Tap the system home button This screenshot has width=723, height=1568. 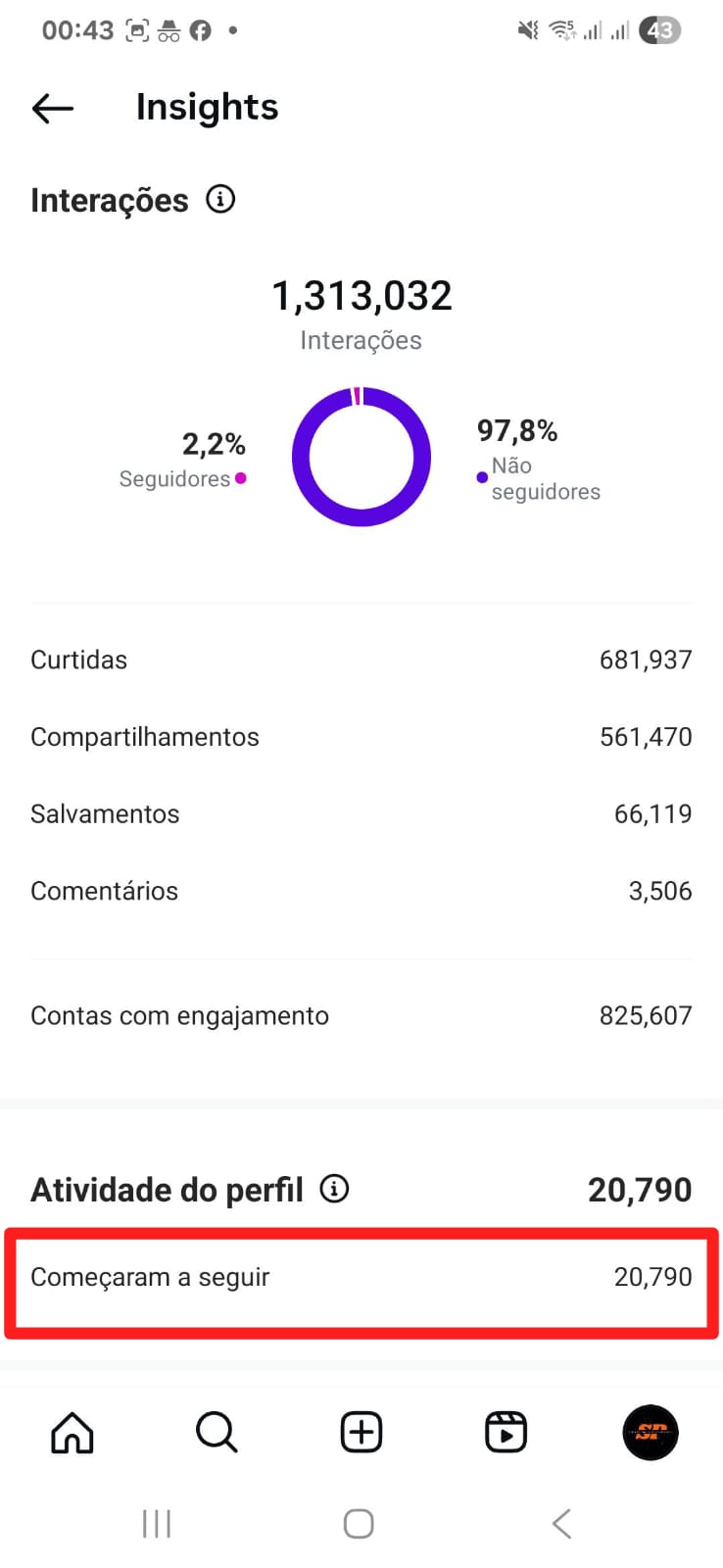359,1524
